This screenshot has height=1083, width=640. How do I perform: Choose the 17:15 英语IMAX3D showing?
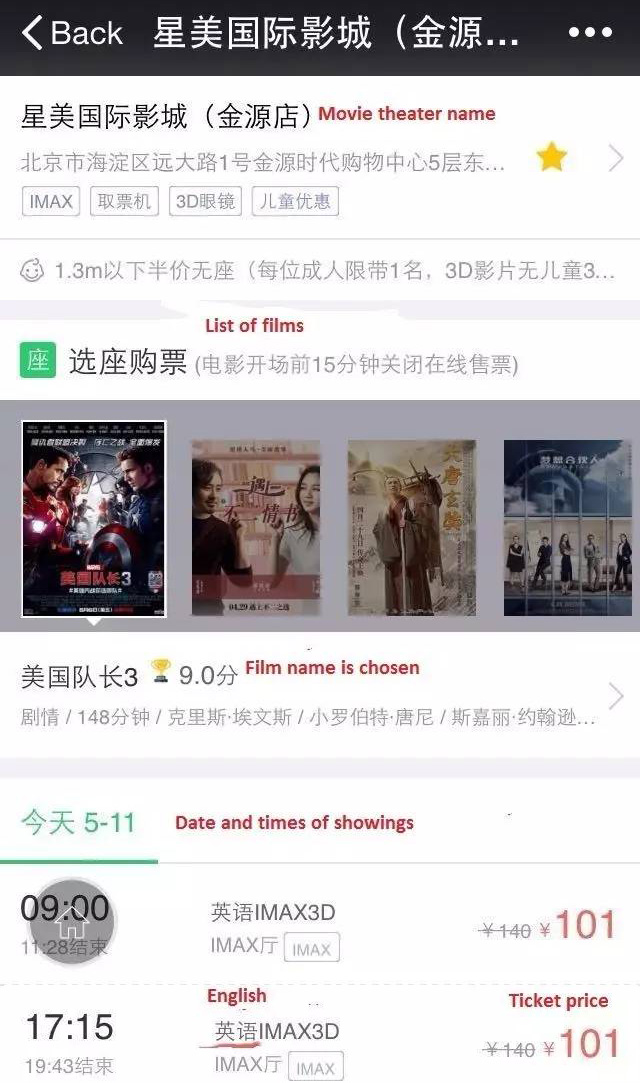[320, 1035]
